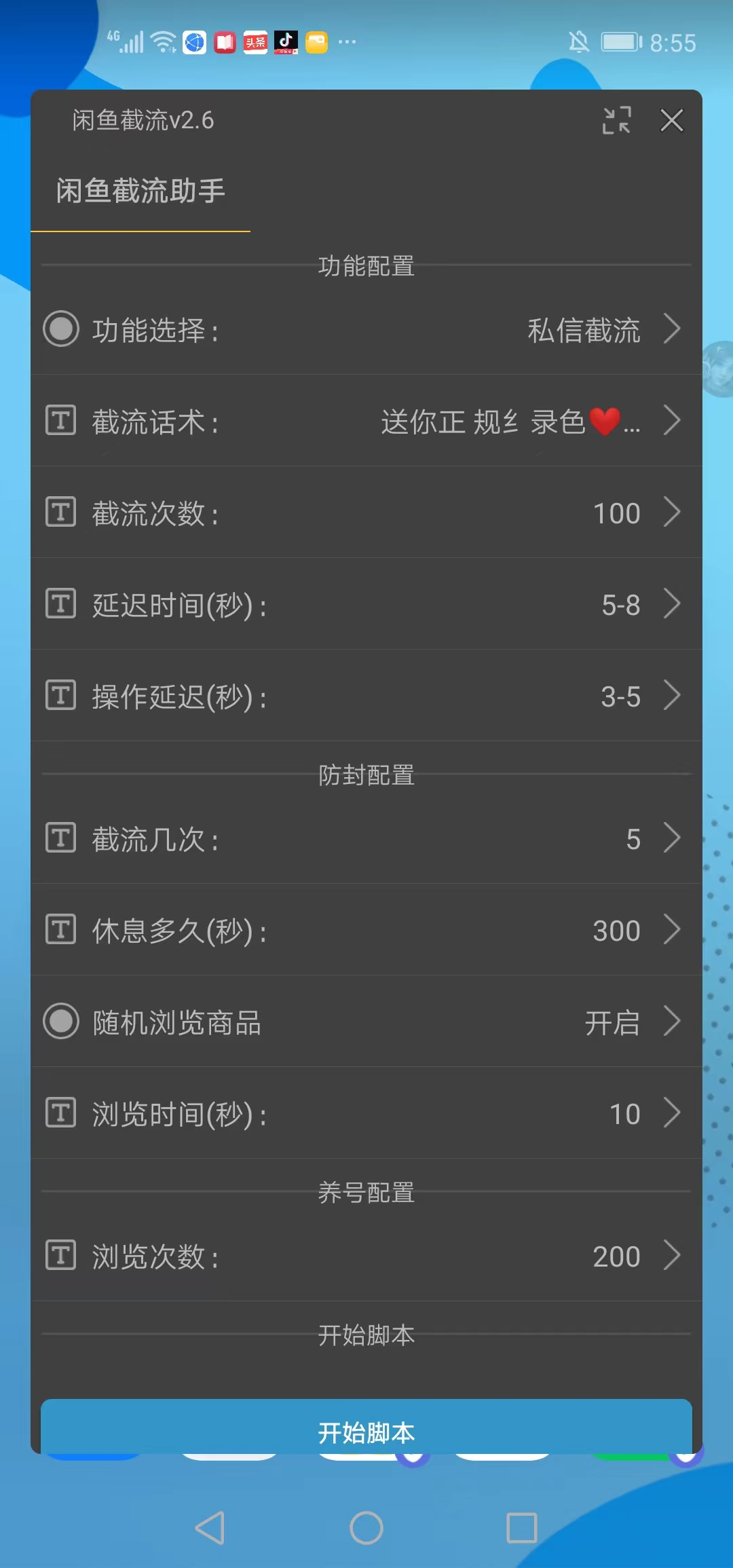The width and height of the screenshot is (733, 1568).
Task: Switch to the 闲鱼截流助手 tab
Action: tap(139, 192)
